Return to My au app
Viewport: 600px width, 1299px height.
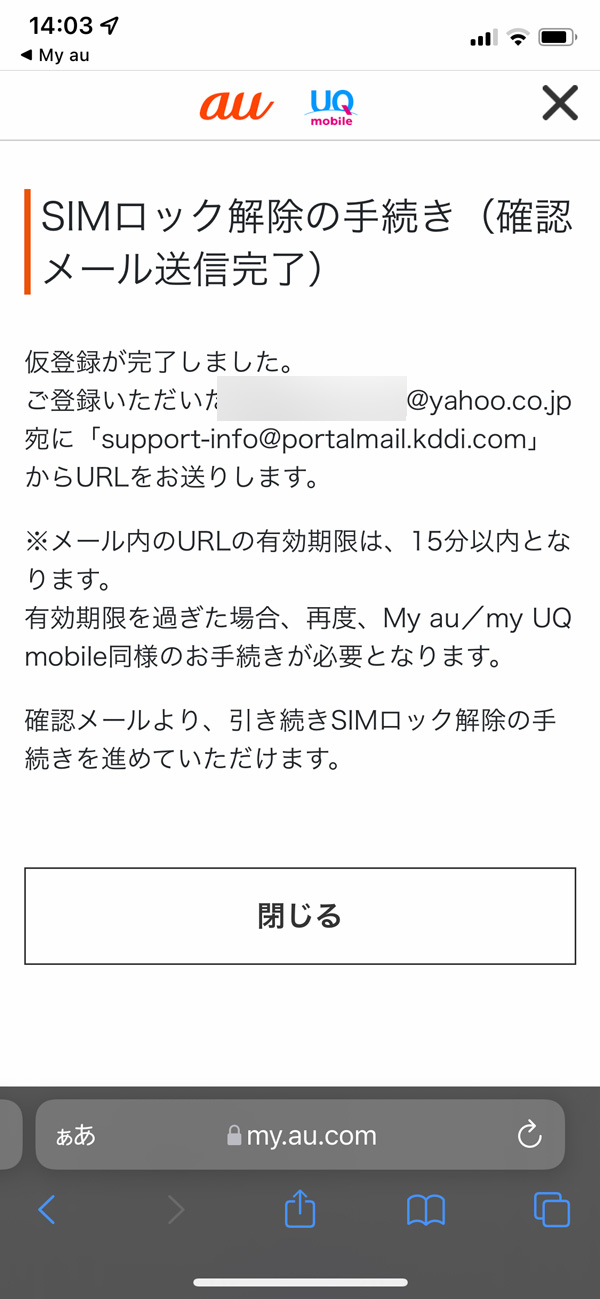tap(55, 56)
